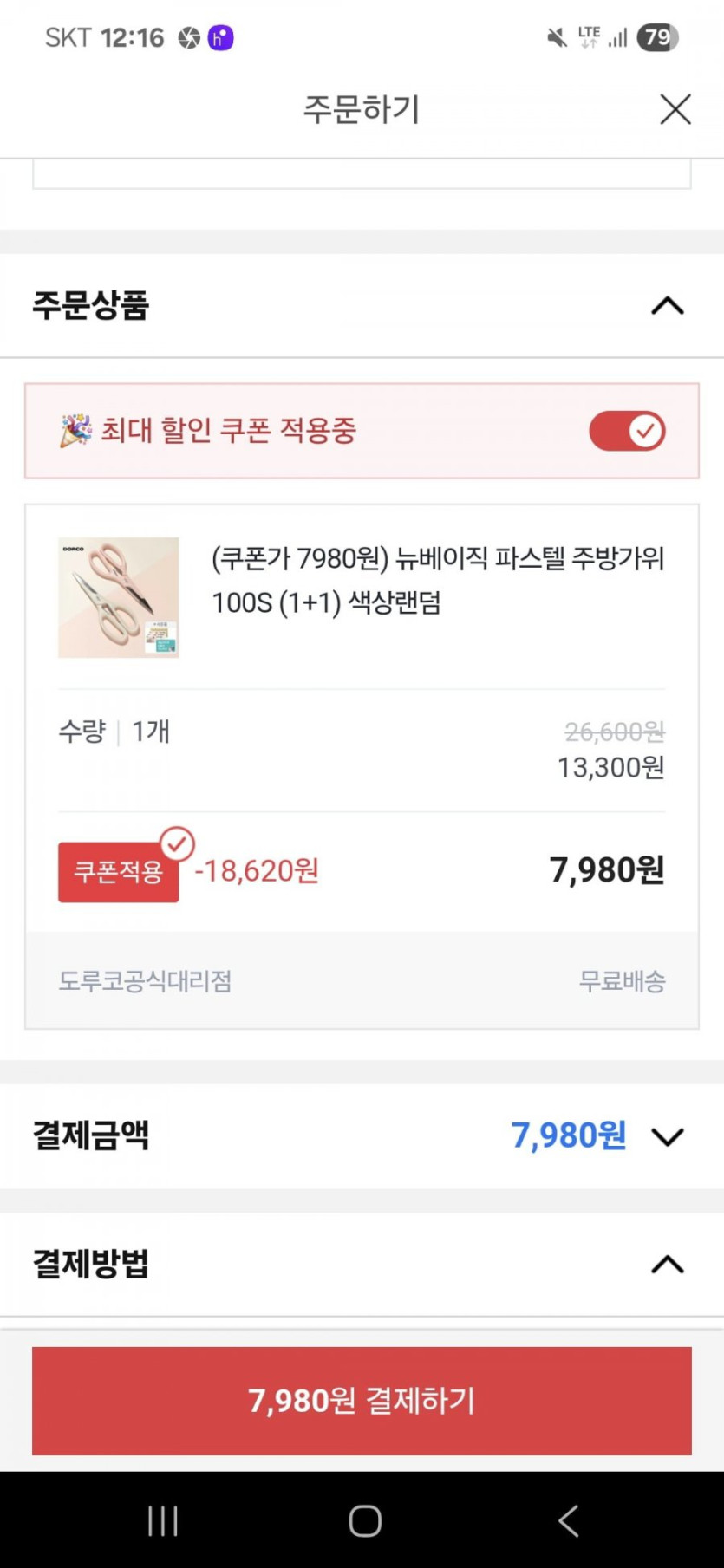The width and height of the screenshot is (724, 1568).
Task: Turn off 최대 할인 쿠폰 적용중
Action: (x=627, y=431)
